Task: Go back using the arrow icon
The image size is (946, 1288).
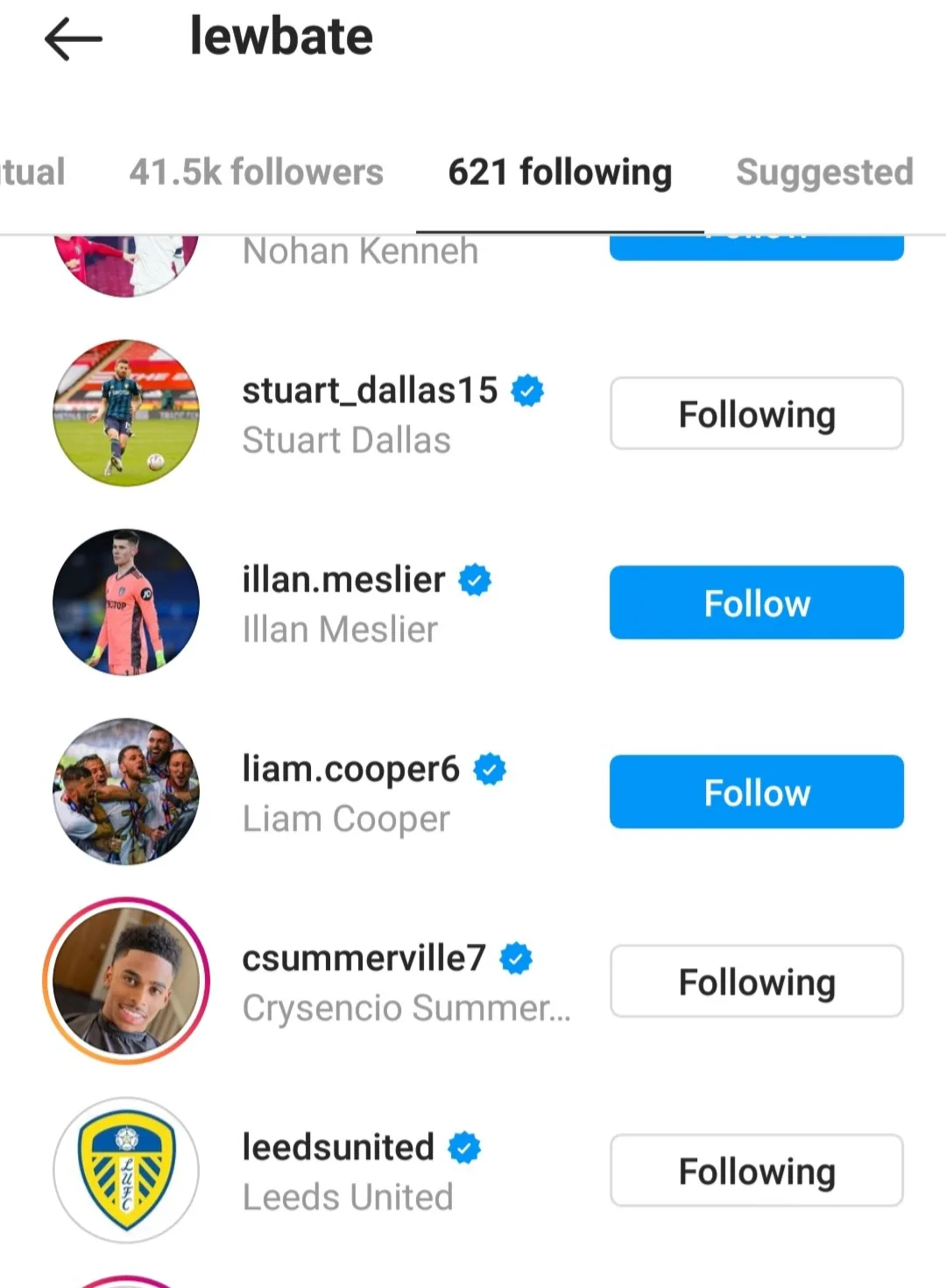Action: tap(73, 39)
